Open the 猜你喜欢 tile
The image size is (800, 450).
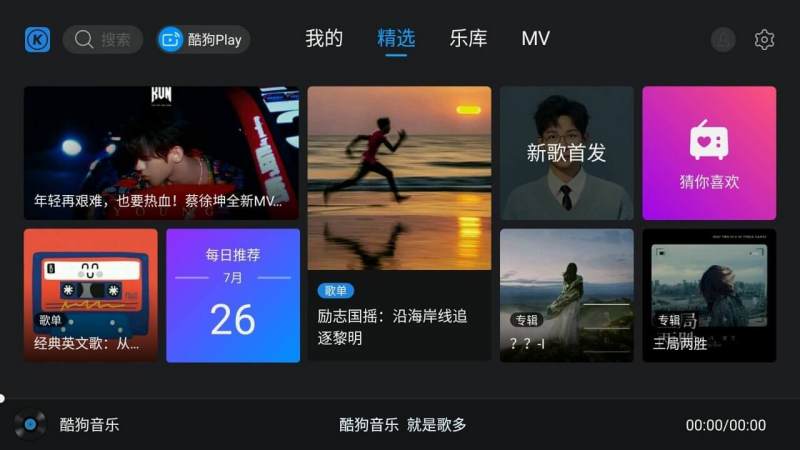709,153
